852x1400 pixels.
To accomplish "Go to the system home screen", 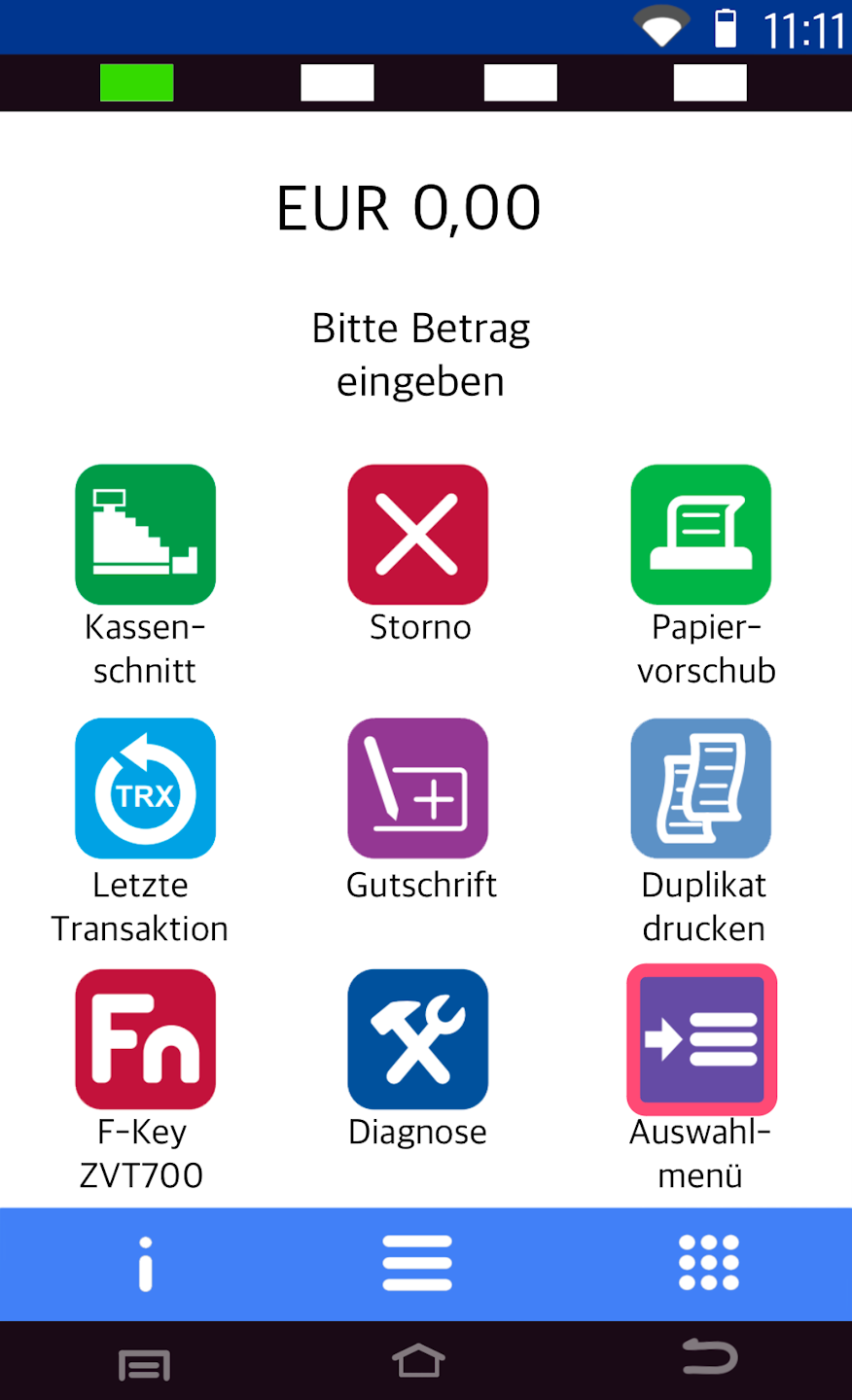I will pos(418,1361).
